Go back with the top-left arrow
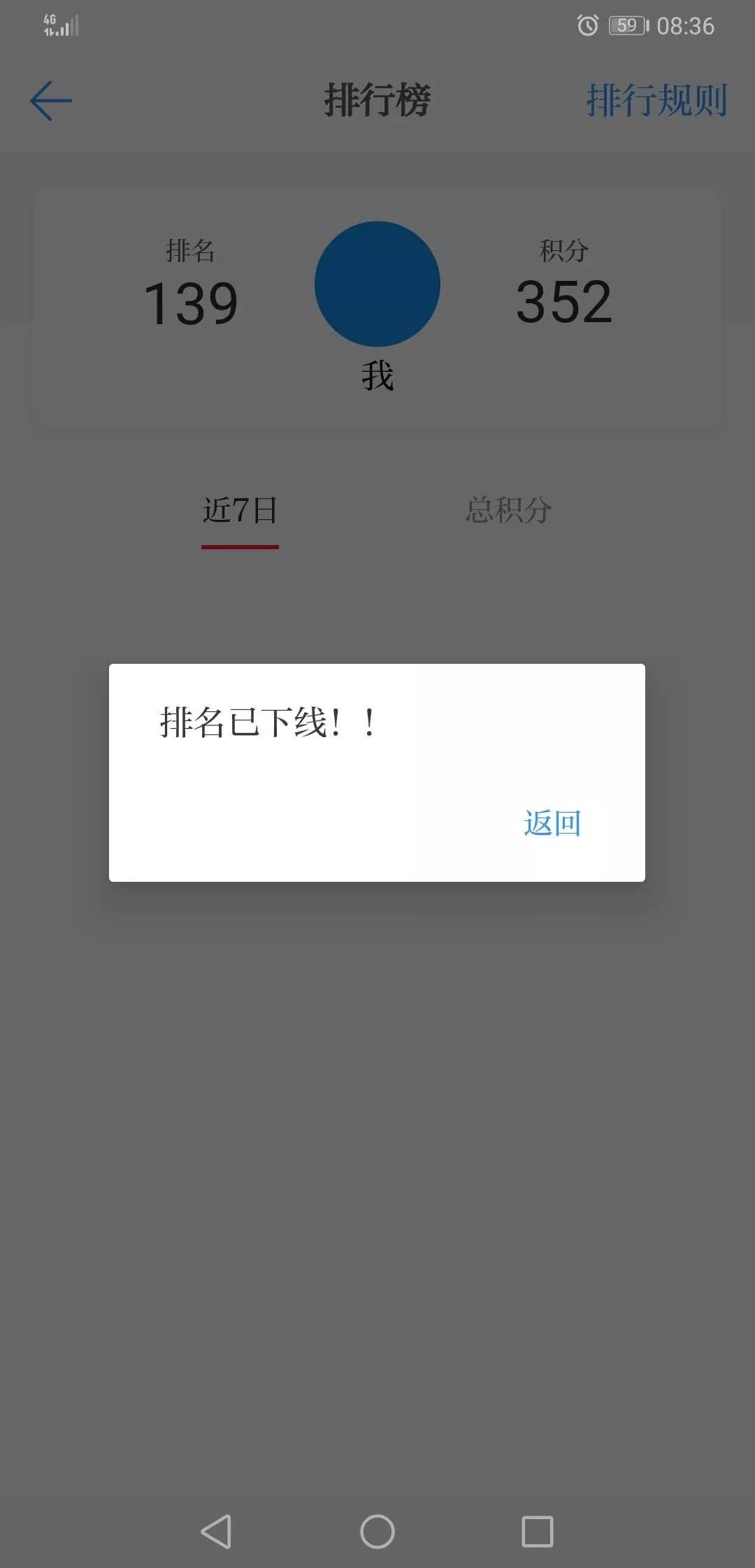Image resolution: width=755 pixels, height=1568 pixels. [x=51, y=101]
